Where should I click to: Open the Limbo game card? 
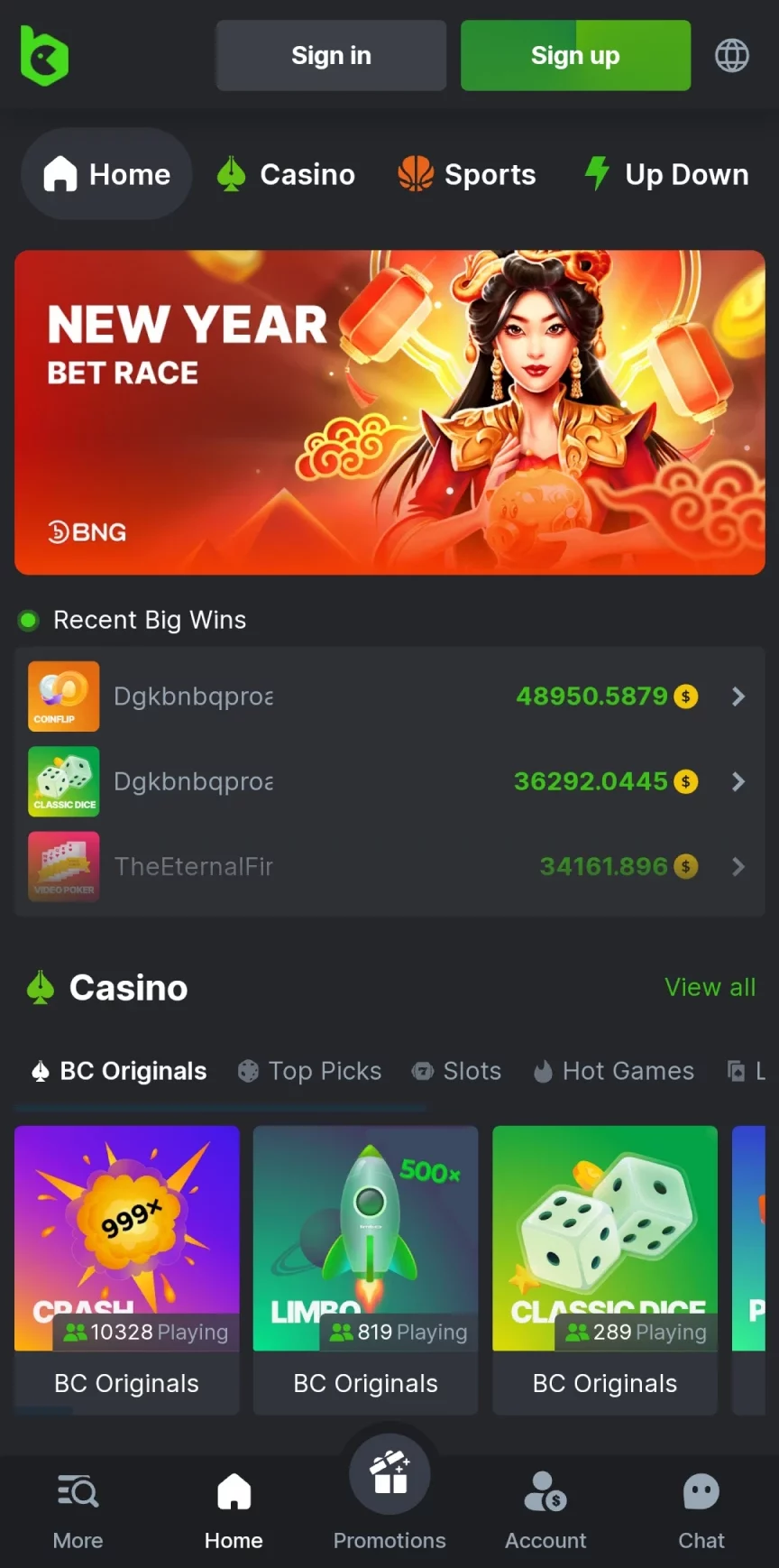point(365,1238)
